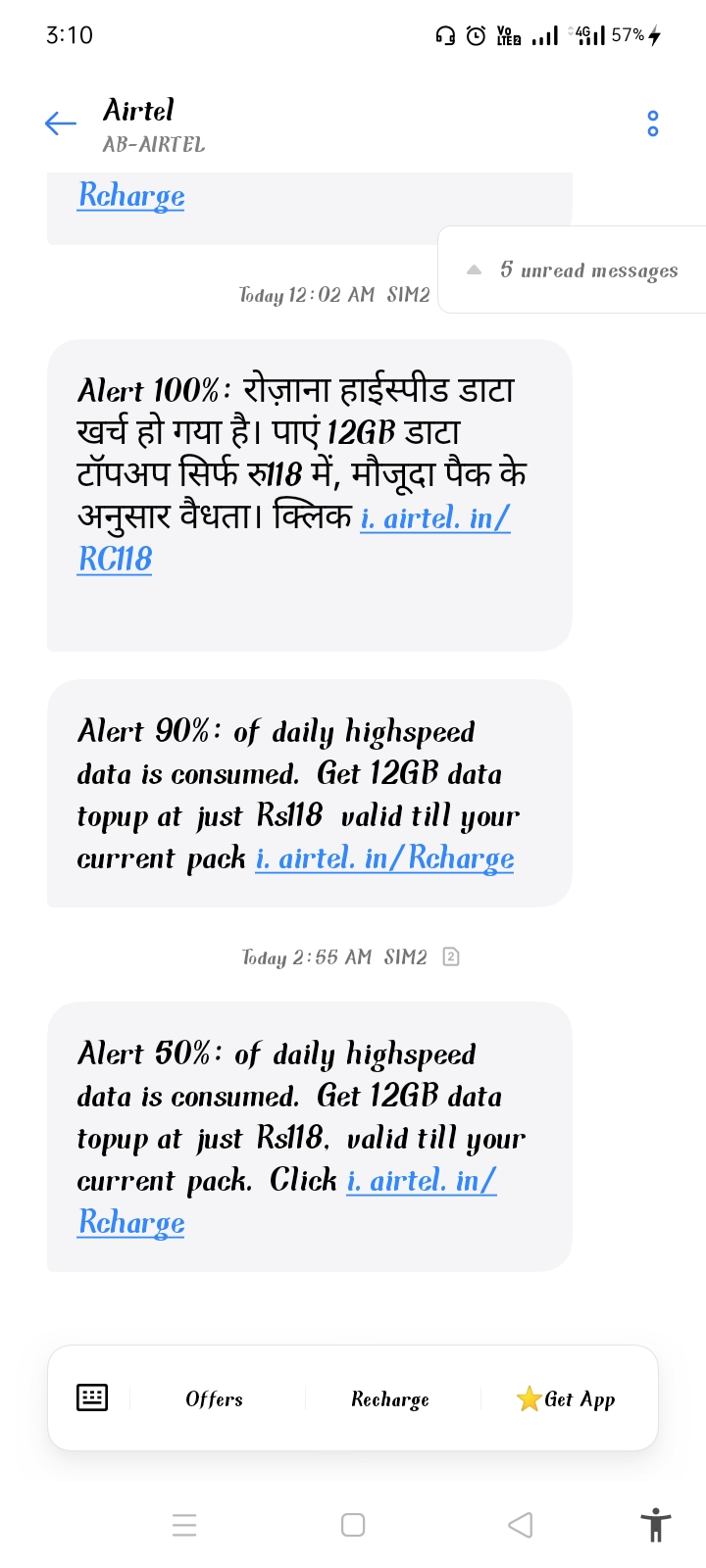Open the three-dot overflow menu
Screen dimensions: 706x1568
click(653, 123)
